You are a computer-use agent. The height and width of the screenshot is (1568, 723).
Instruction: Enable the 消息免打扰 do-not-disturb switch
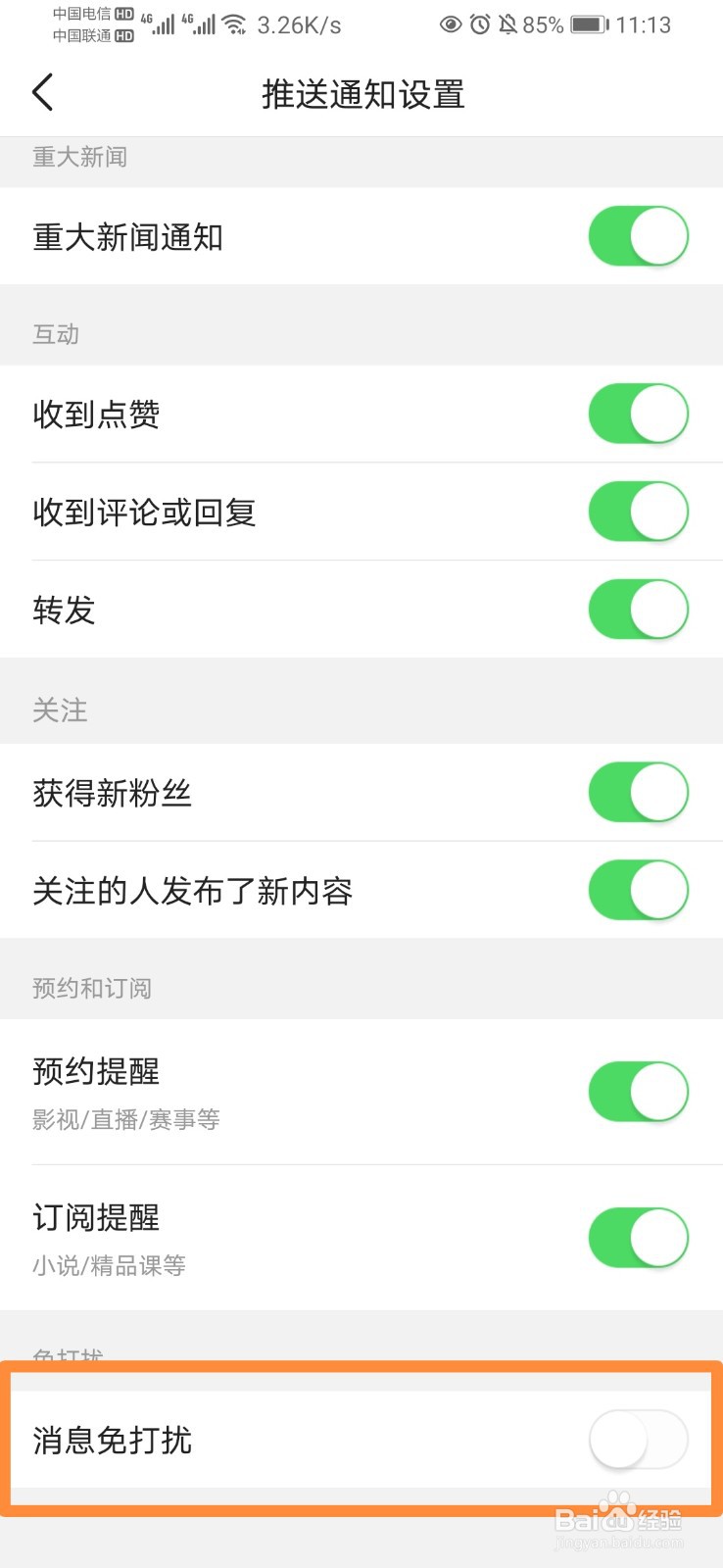(x=638, y=1440)
